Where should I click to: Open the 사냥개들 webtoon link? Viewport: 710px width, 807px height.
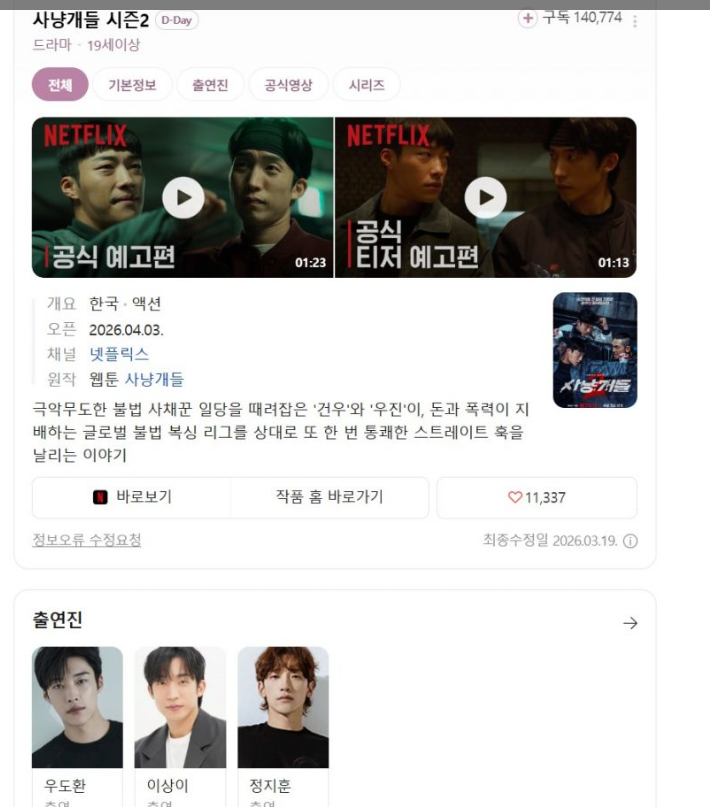click(x=154, y=379)
